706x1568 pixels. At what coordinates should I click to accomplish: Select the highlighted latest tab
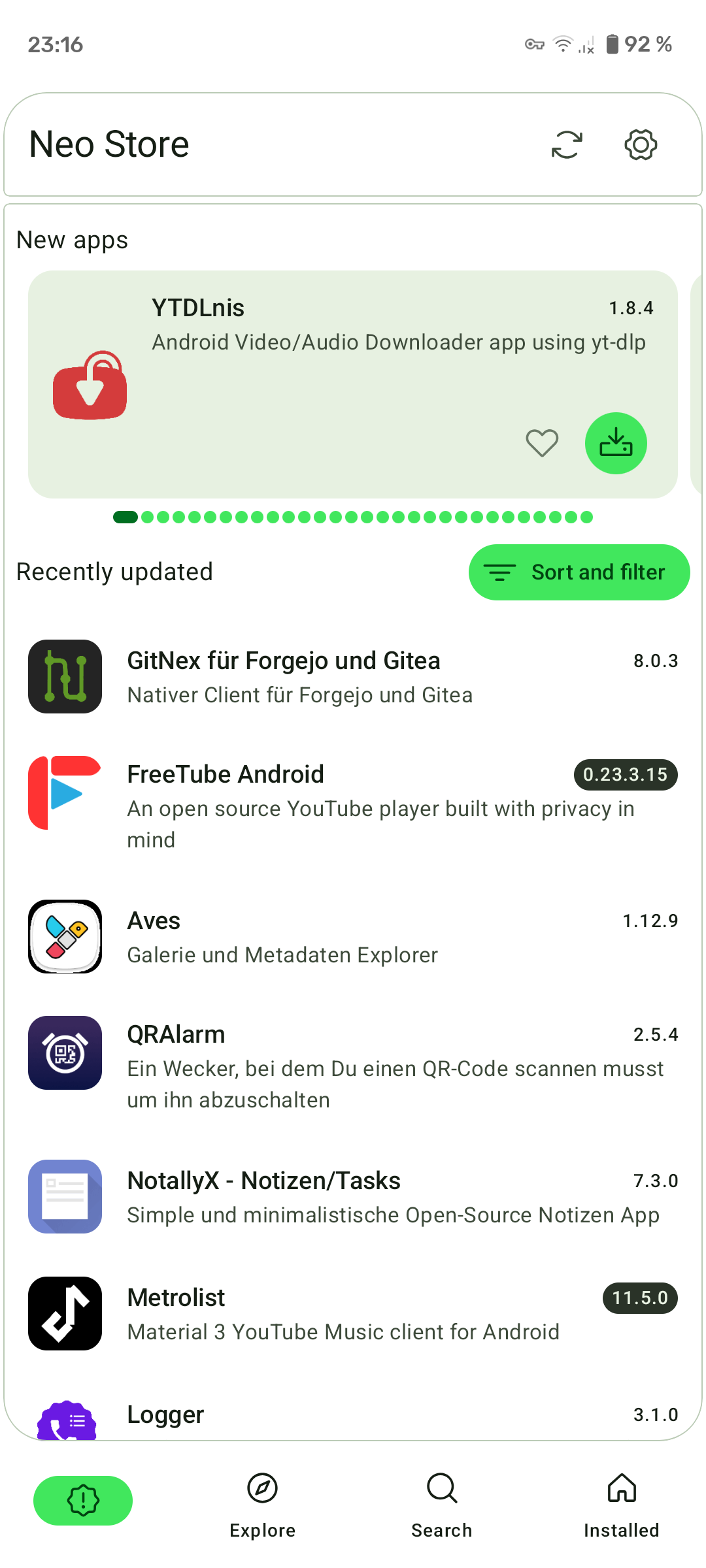point(83,1500)
